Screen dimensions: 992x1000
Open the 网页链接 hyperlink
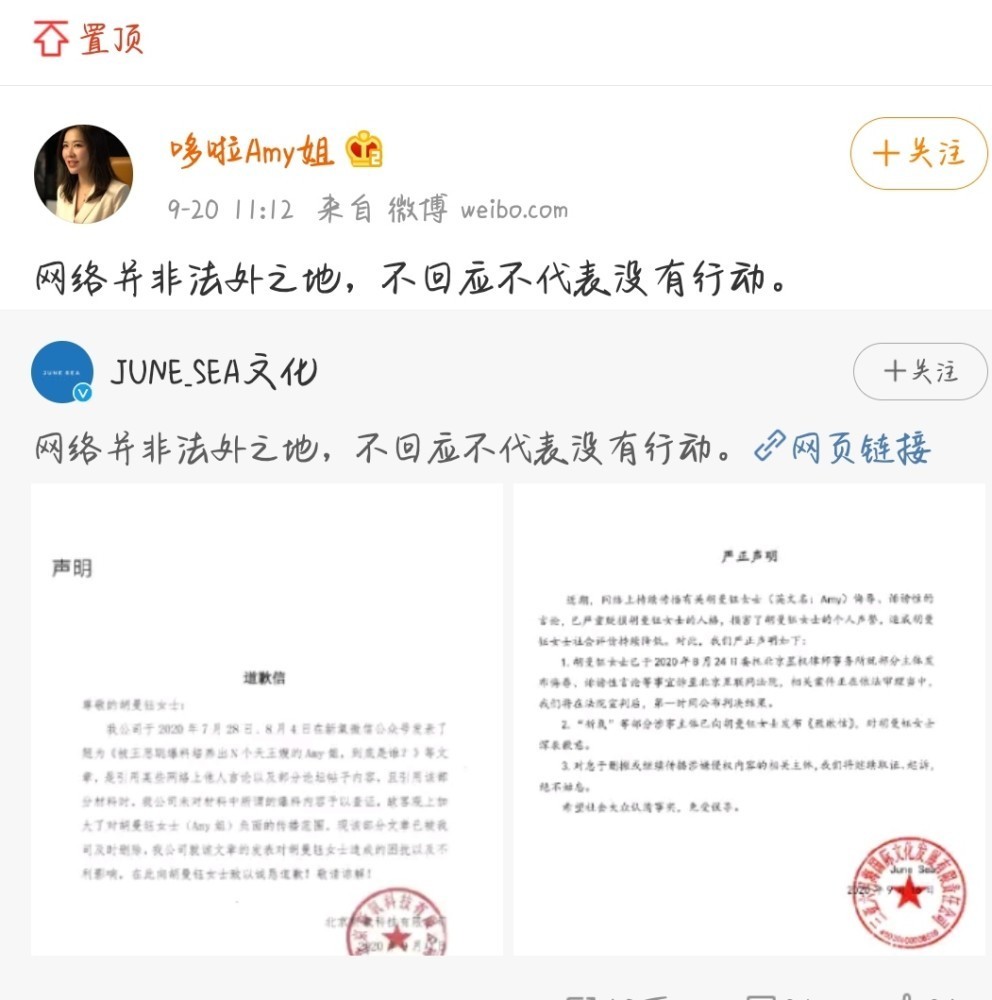pos(860,450)
